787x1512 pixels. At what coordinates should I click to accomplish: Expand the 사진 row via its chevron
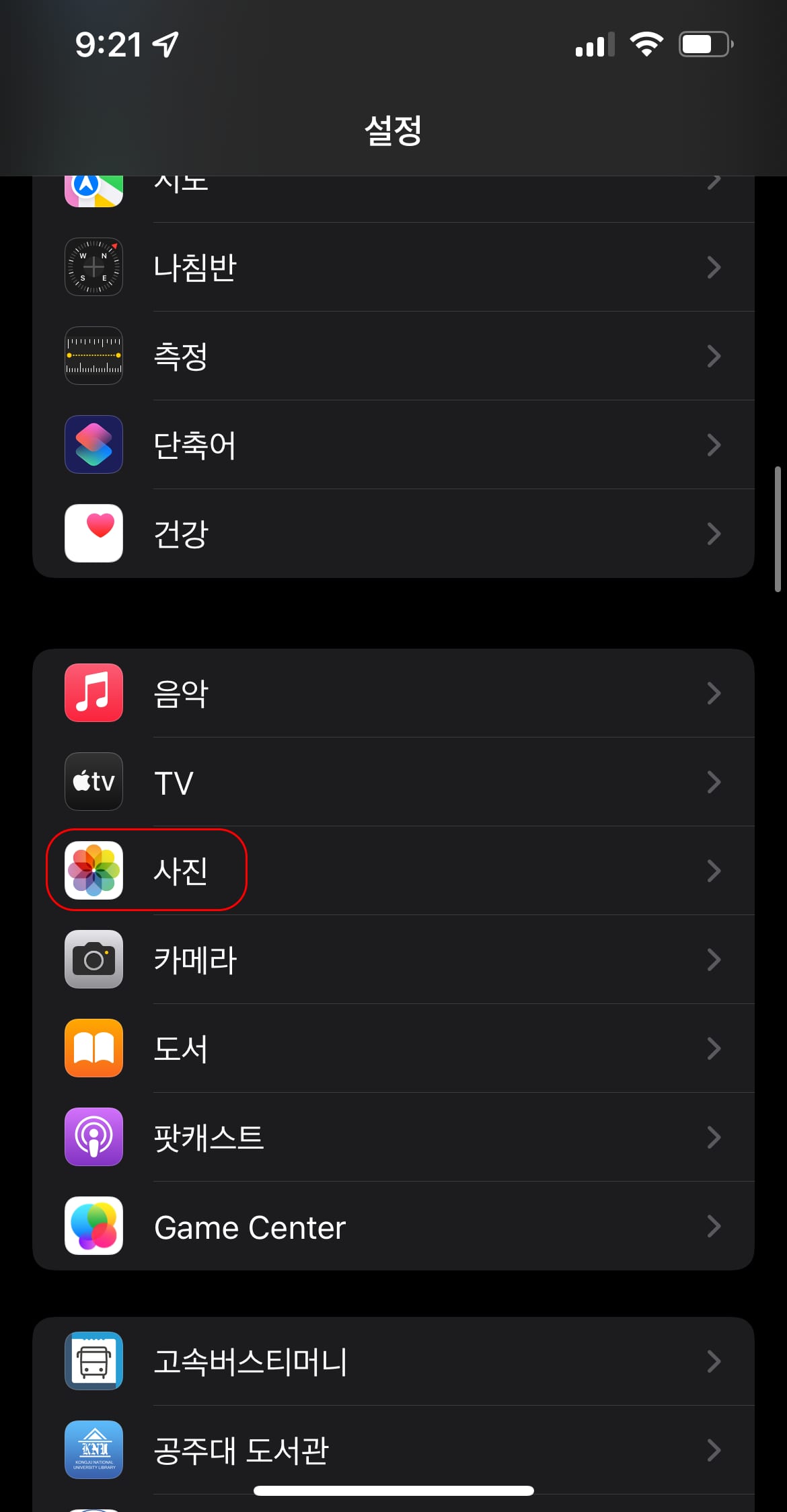click(714, 871)
